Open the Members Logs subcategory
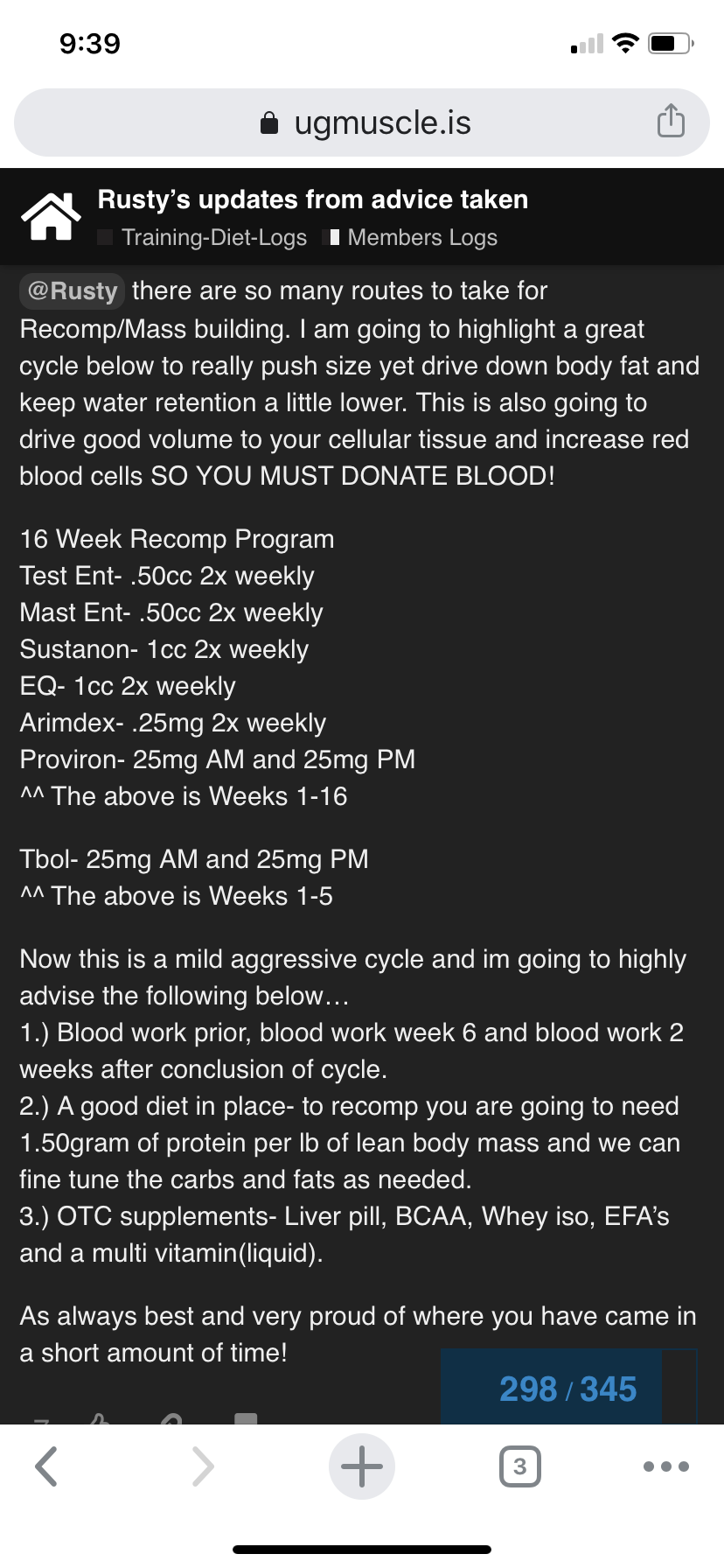The width and height of the screenshot is (724, 1568). [x=411, y=237]
